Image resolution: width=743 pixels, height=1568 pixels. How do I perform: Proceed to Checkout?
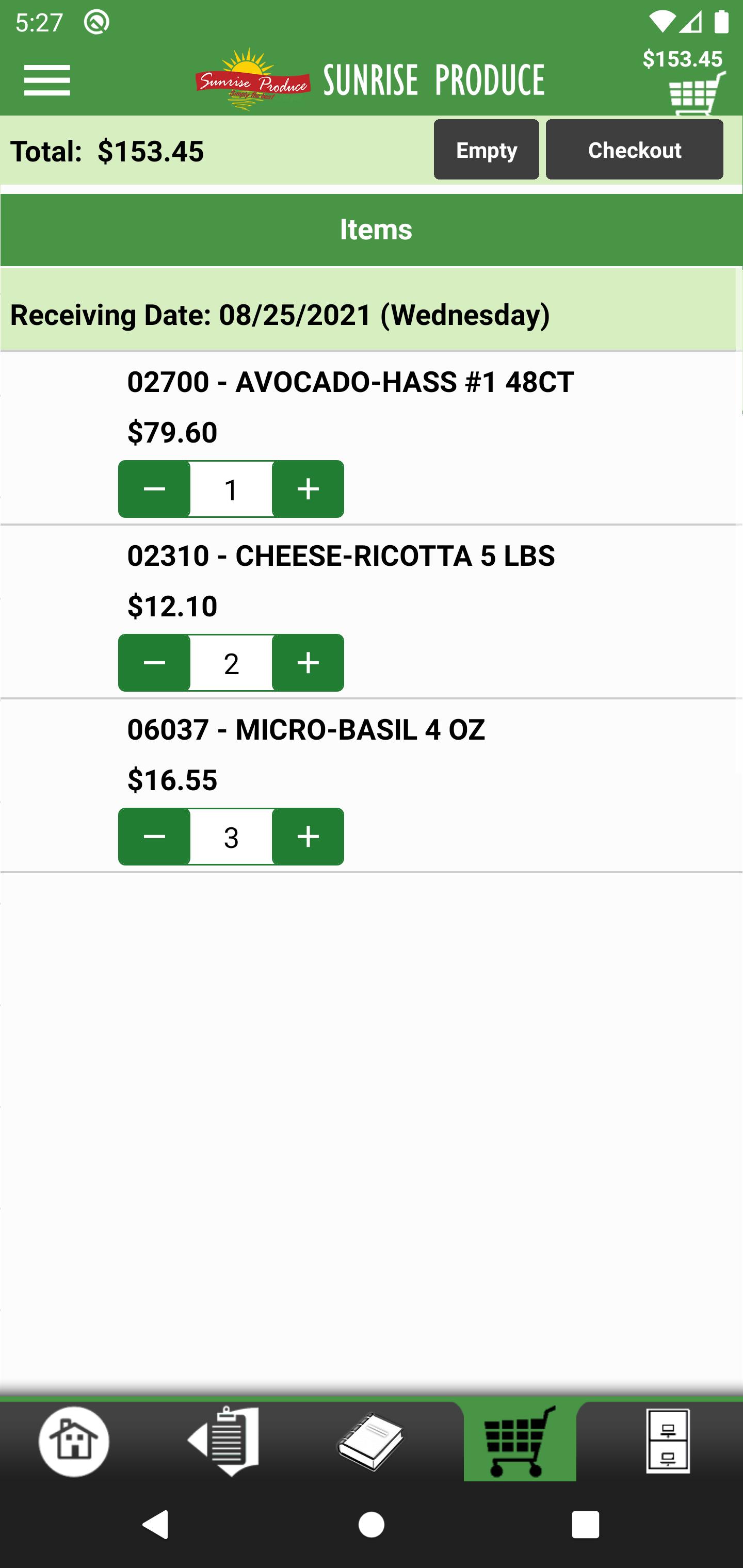634,150
